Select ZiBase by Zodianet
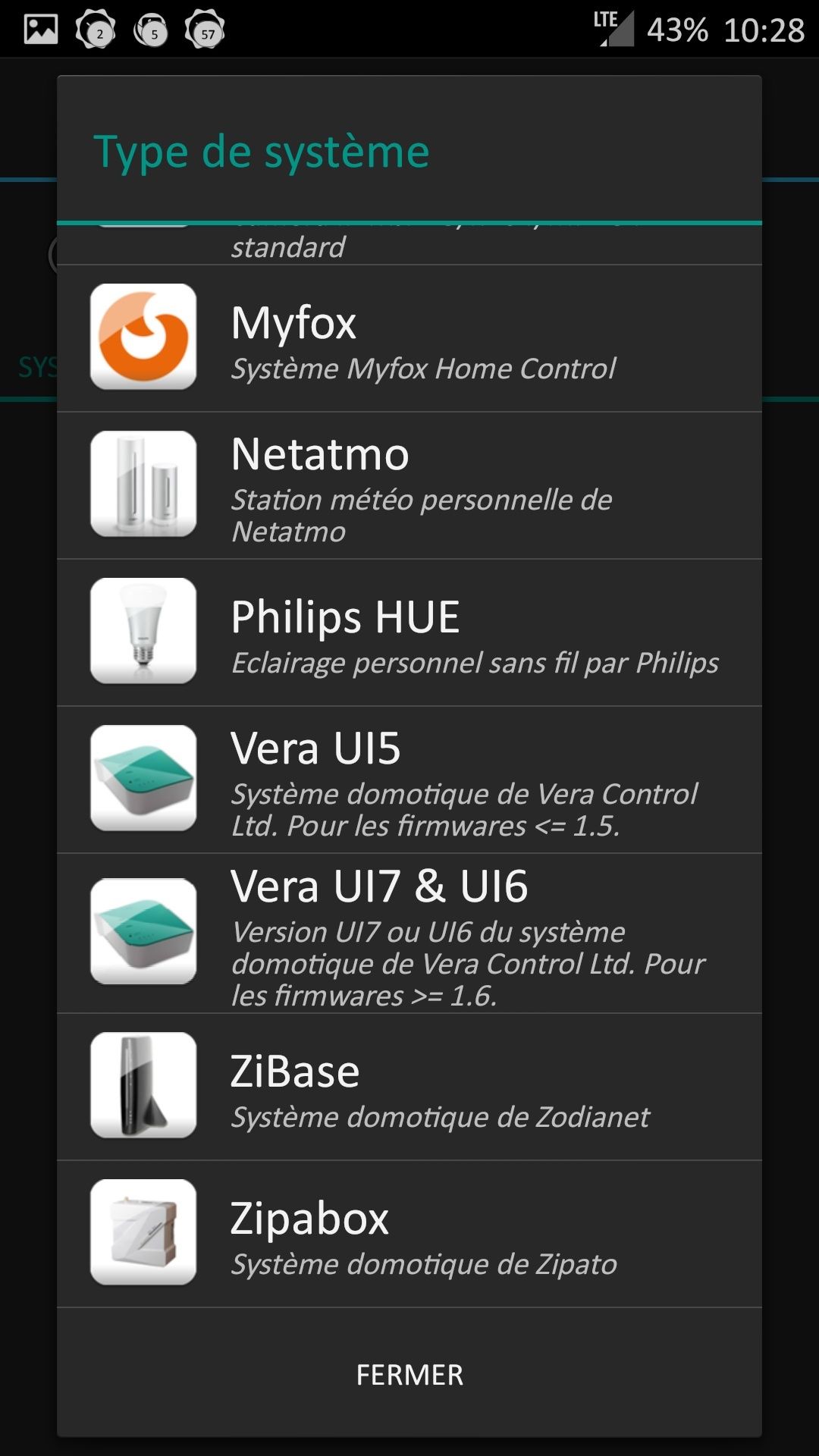 [409, 1086]
